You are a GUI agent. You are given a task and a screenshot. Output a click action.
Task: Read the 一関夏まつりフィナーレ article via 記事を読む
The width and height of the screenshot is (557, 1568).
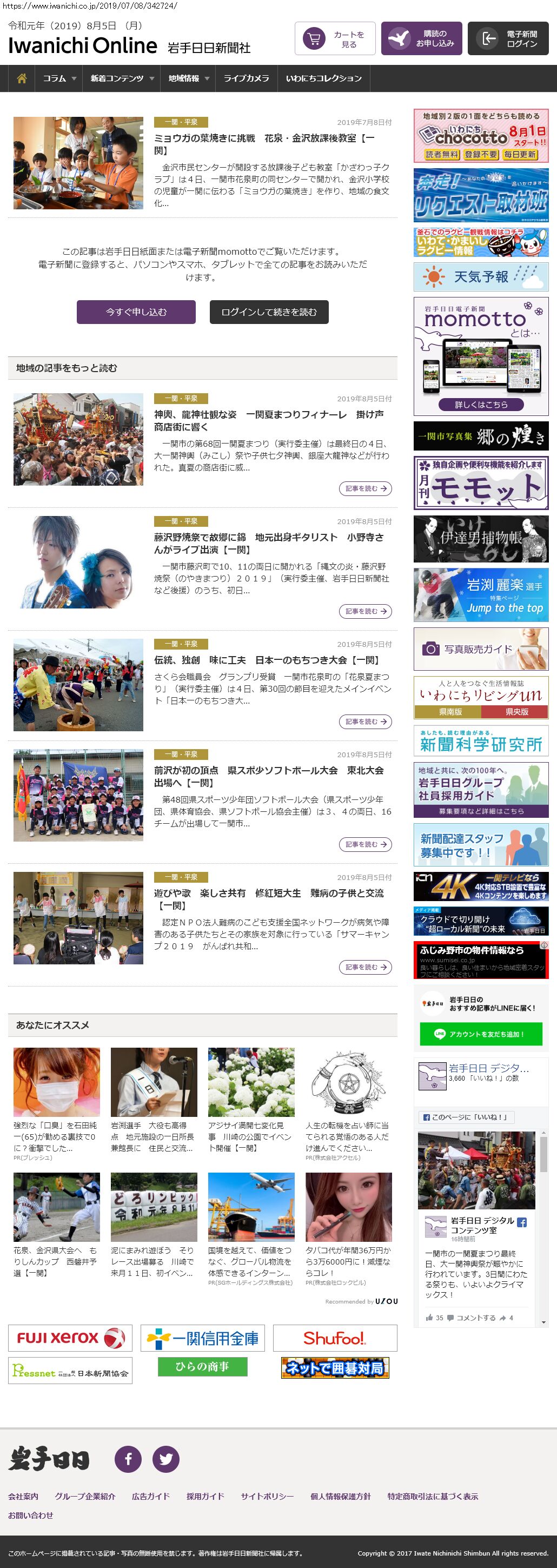pyautogui.click(x=365, y=488)
